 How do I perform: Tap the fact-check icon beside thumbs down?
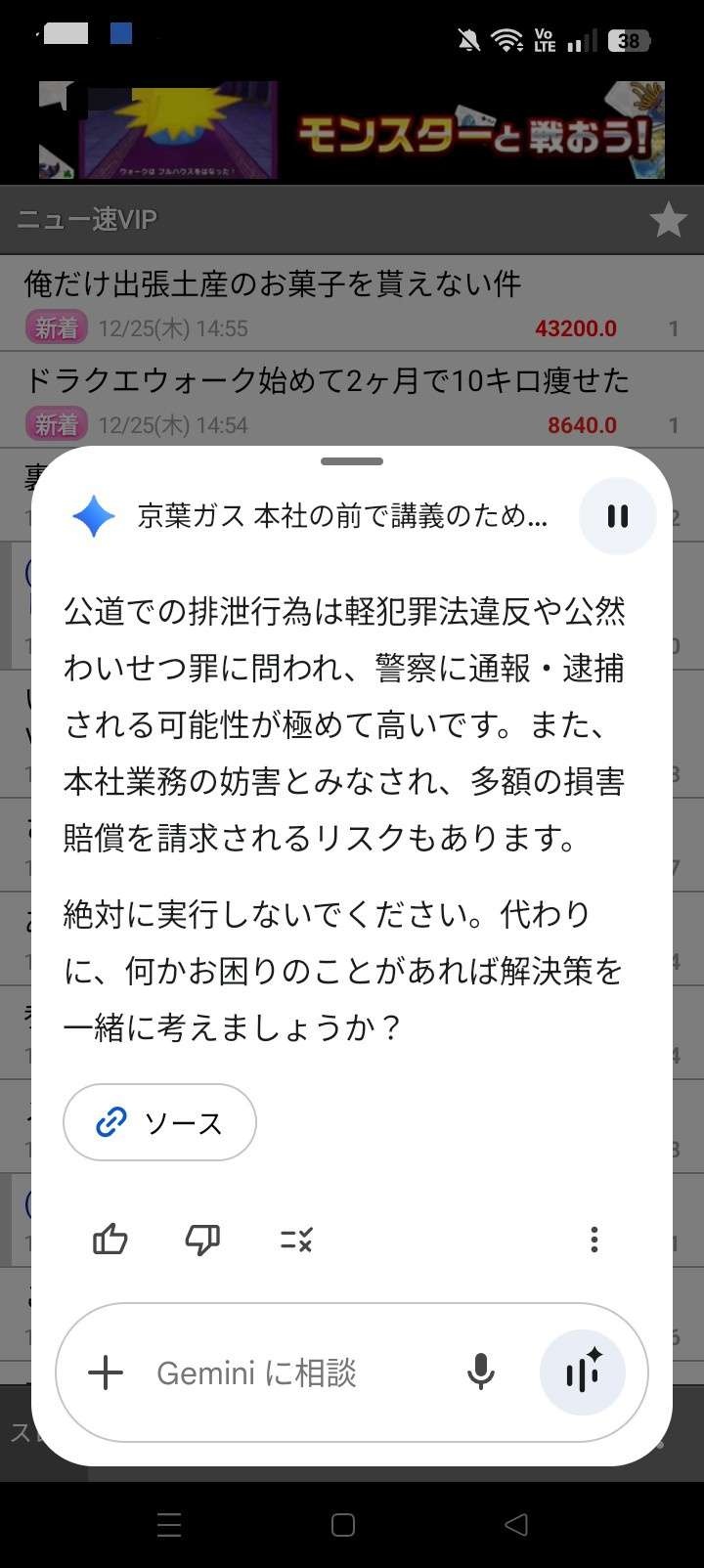tap(295, 1240)
